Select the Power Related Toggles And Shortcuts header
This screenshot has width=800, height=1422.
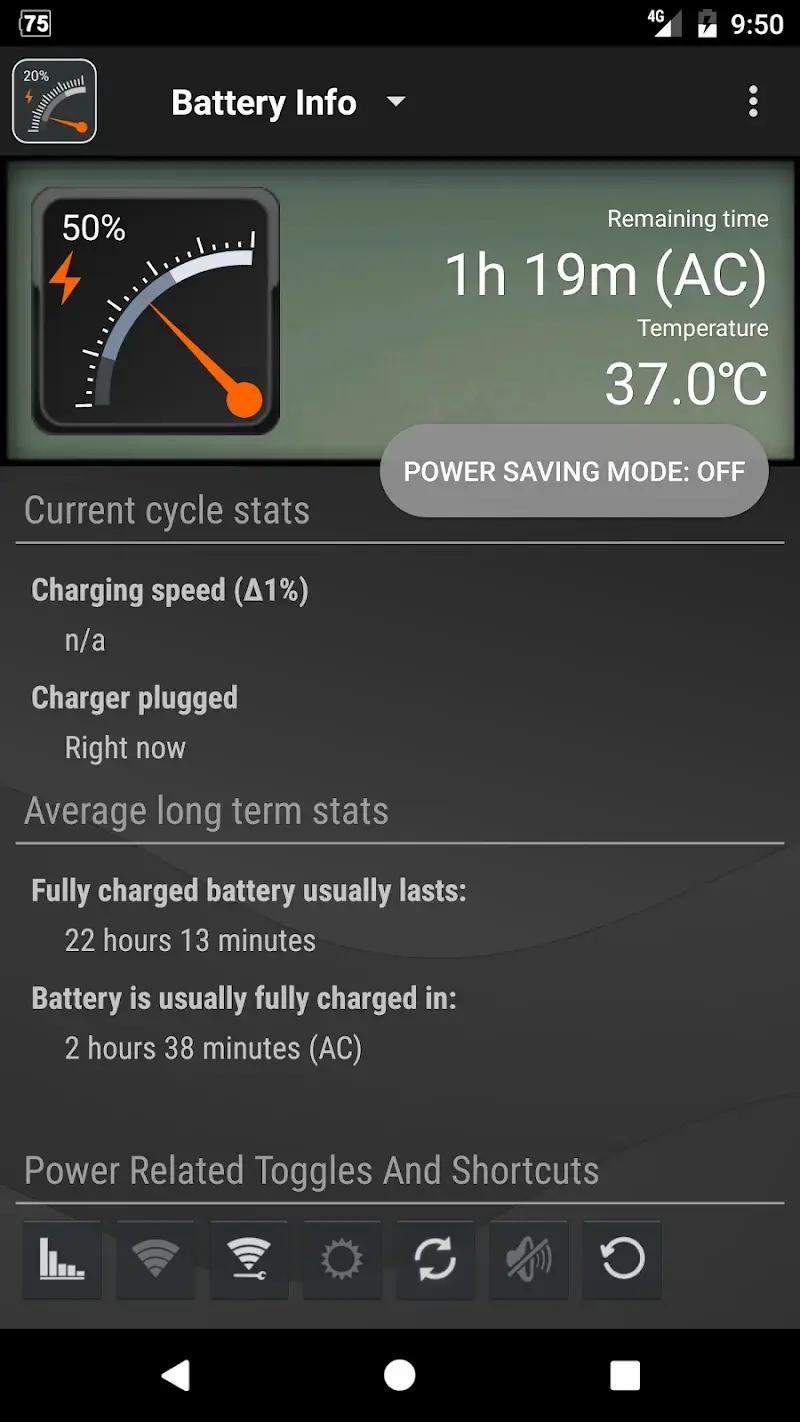[311, 1170]
